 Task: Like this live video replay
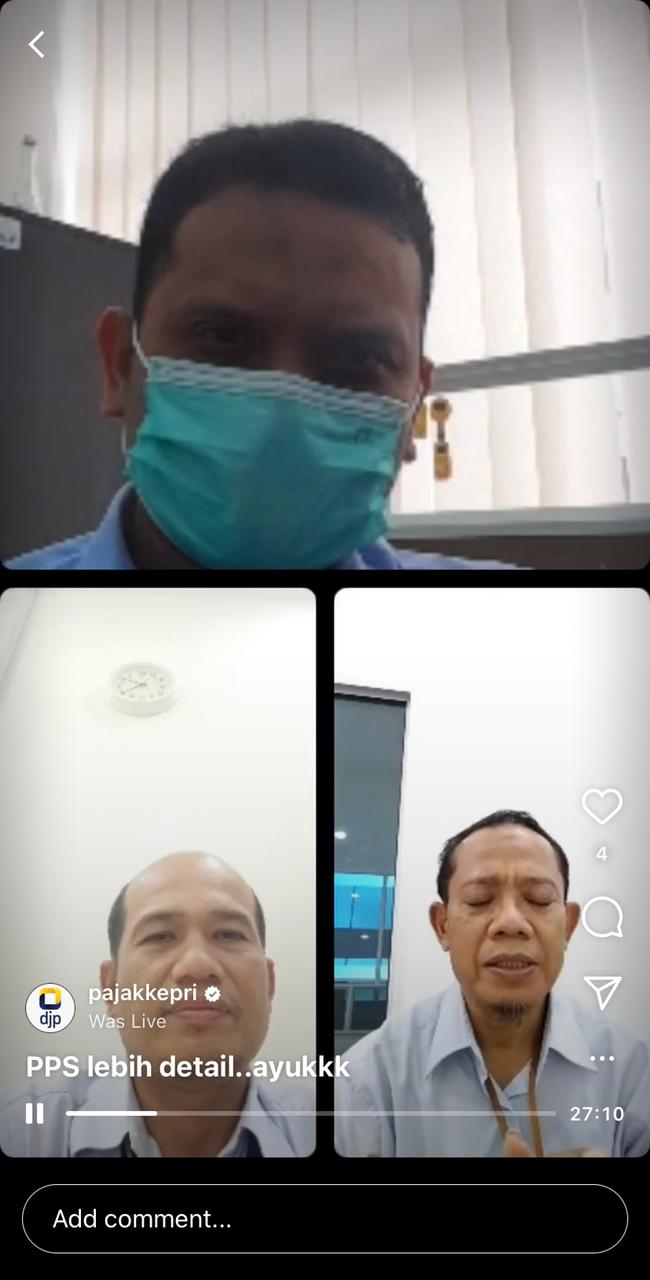[x=601, y=807]
